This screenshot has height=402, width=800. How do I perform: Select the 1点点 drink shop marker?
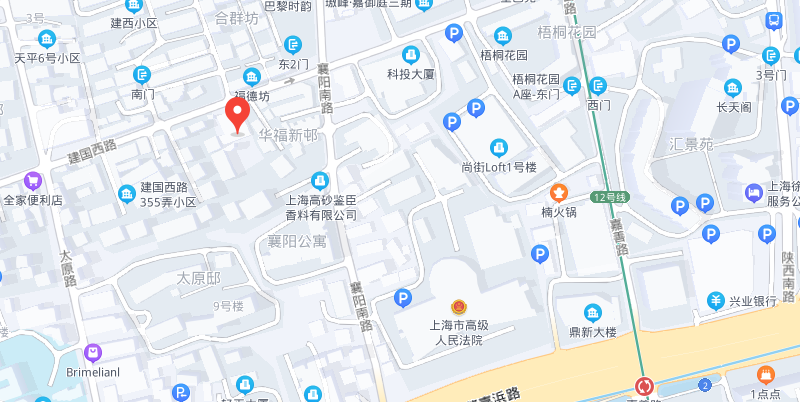(x=766, y=376)
